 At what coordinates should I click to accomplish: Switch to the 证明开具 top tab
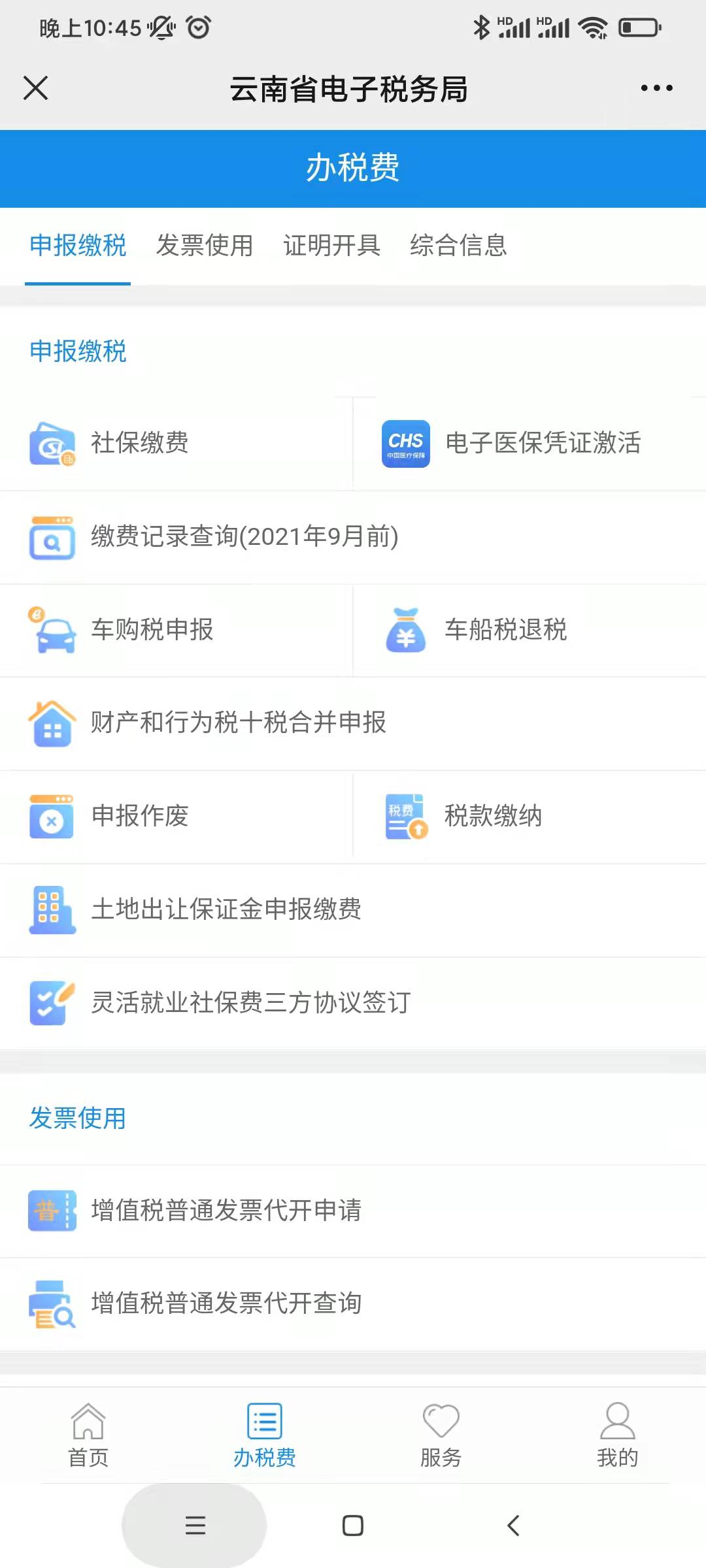[332, 246]
